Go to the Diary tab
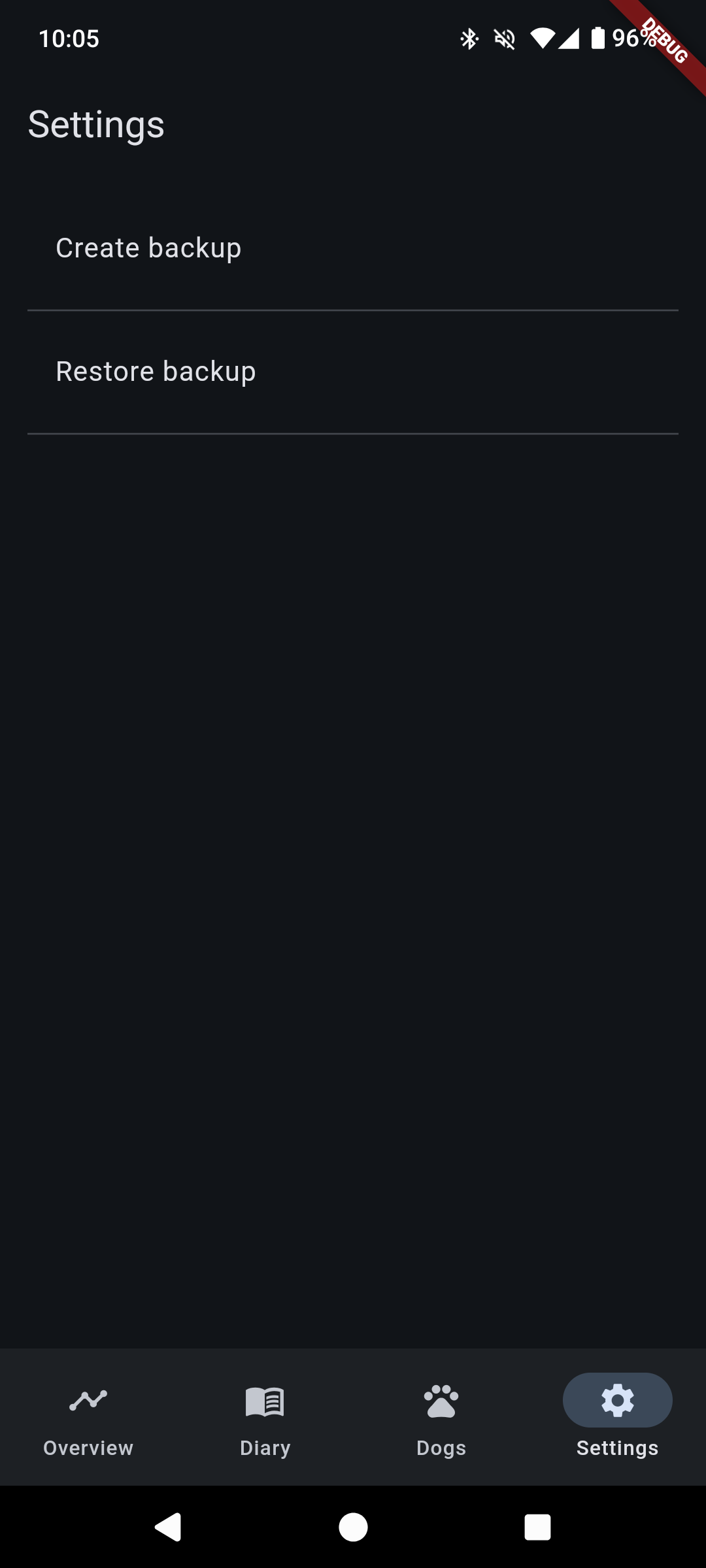The height and width of the screenshot is (1568, 706). [x=265, y=1418]
